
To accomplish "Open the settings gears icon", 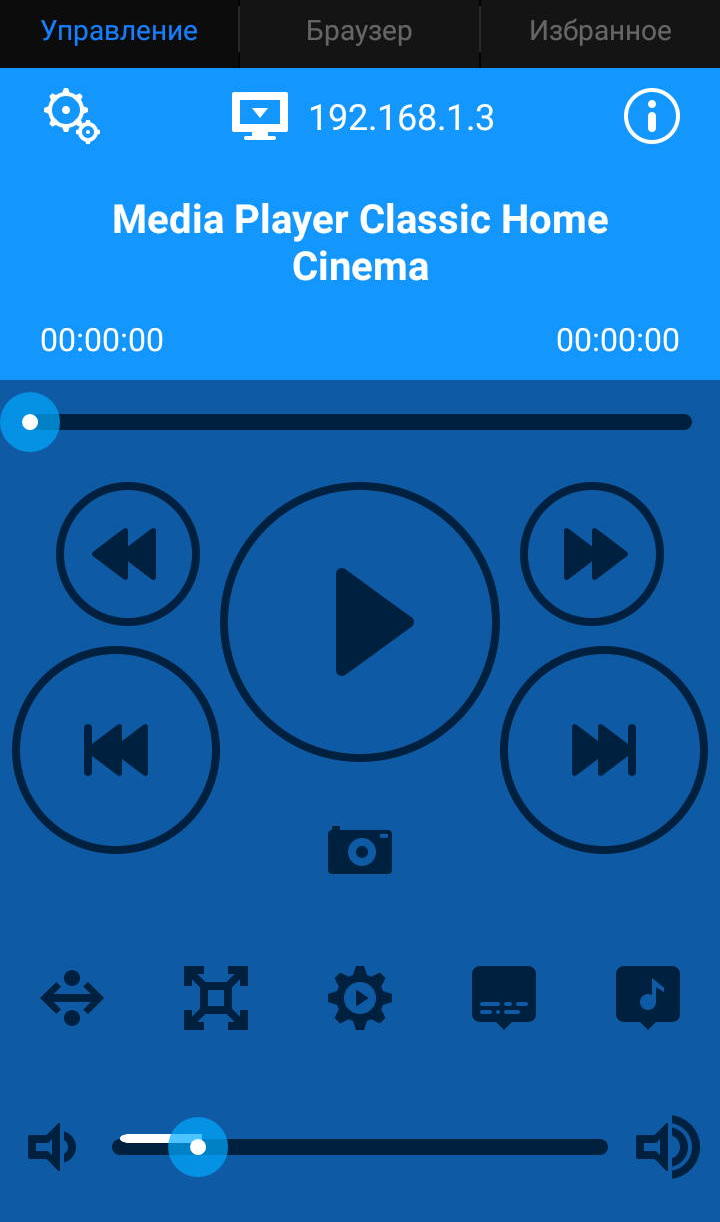I will pos(72,116).
